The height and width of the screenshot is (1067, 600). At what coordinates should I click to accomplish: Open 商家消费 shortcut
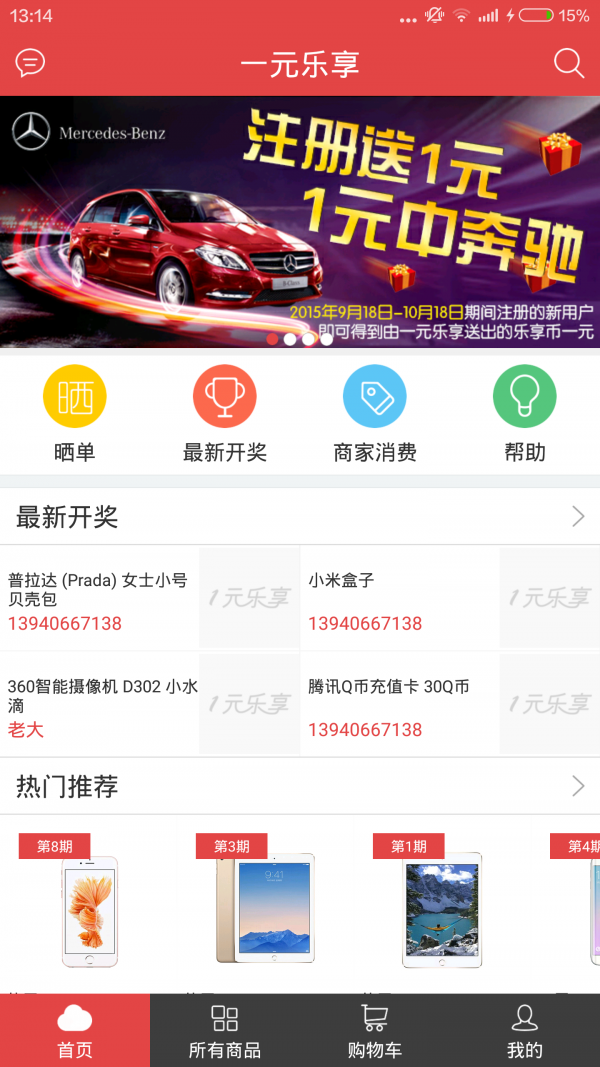click(x=374, y=415)
